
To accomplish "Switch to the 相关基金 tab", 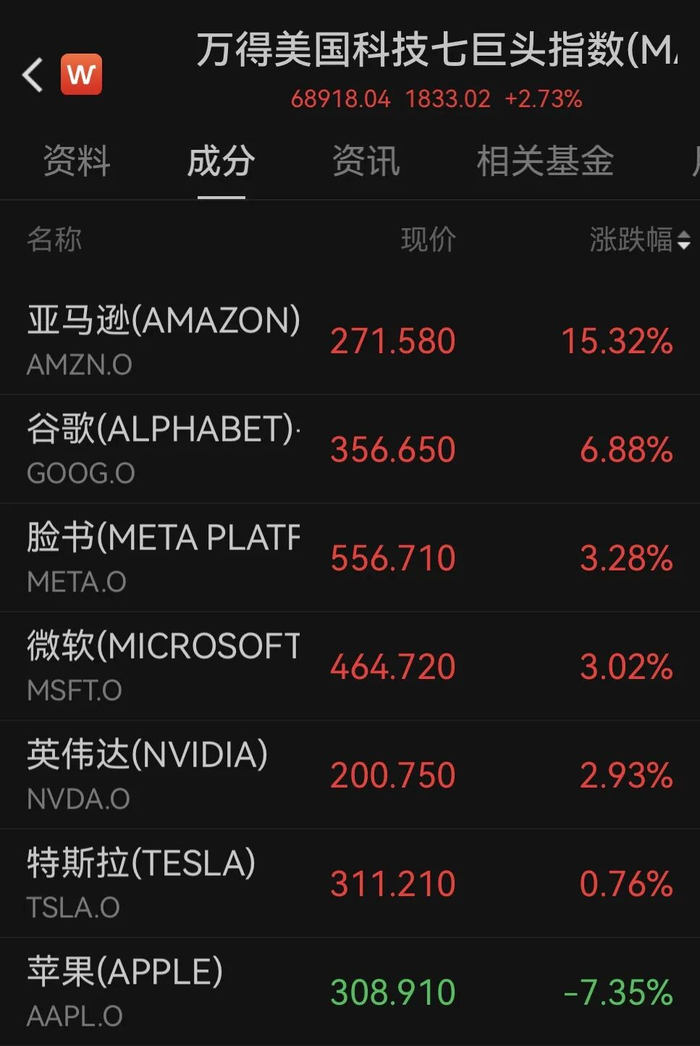I will pyautogui.click(x=545, y=161).
